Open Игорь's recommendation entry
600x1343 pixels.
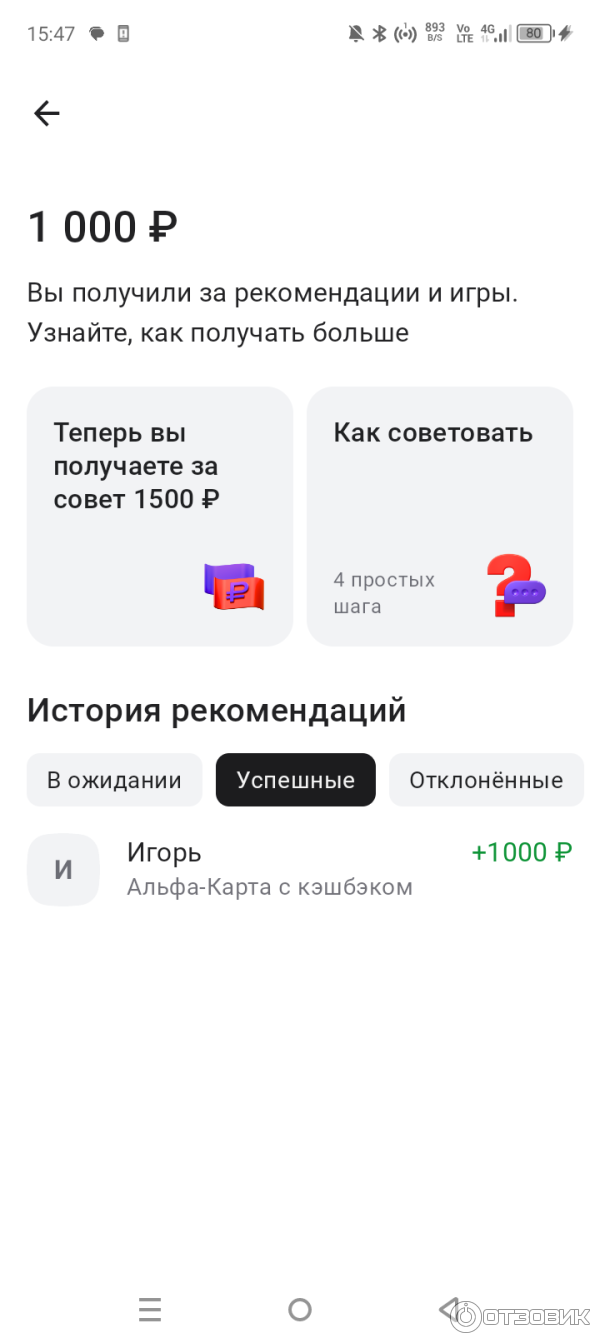point(299,869)
